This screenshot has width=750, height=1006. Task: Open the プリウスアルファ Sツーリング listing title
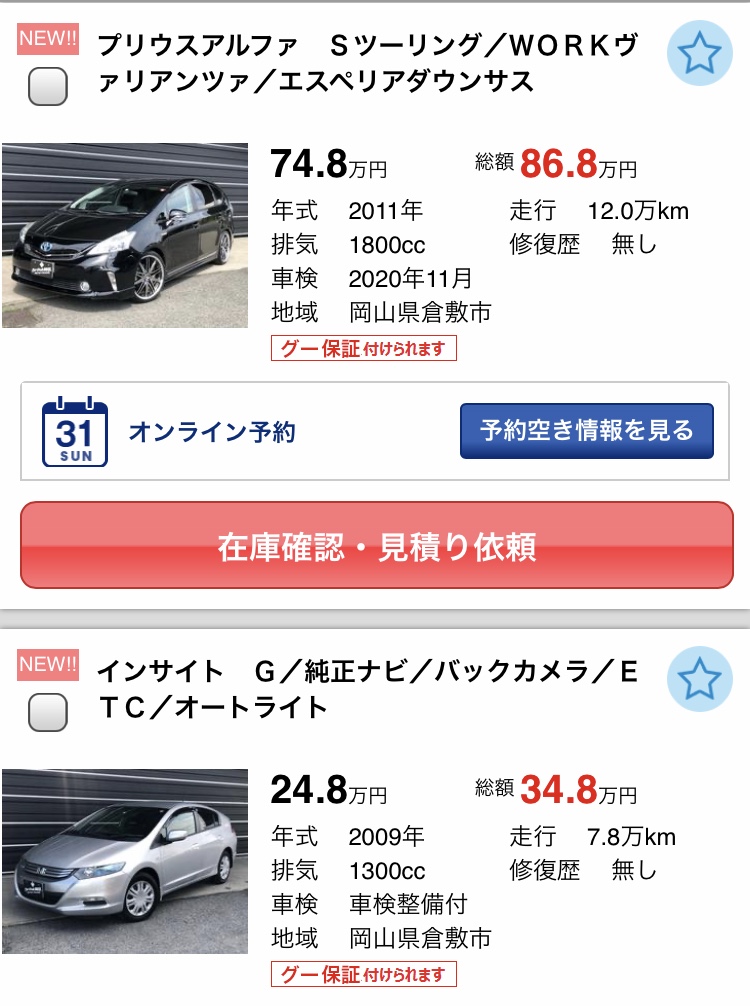368,64
